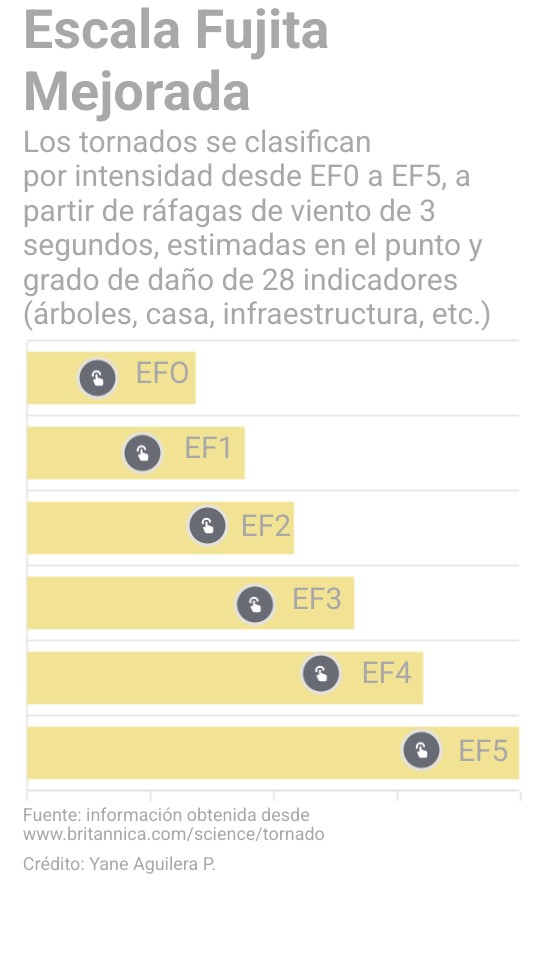540x960 pixels.
Task: Reveal details via the EF2 touch icon
Action: tap(208, 526)
